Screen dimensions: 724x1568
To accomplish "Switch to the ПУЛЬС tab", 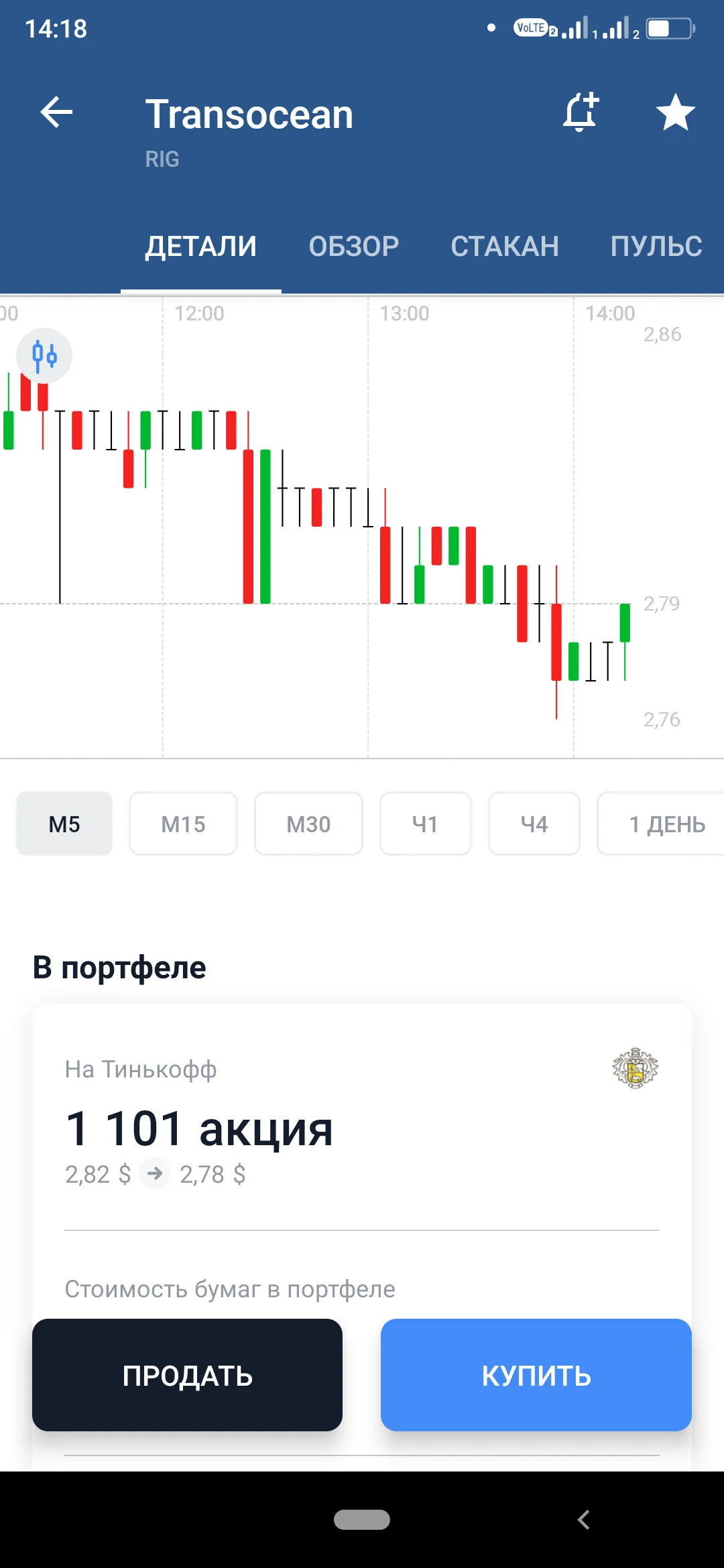I will coord(656,246).
